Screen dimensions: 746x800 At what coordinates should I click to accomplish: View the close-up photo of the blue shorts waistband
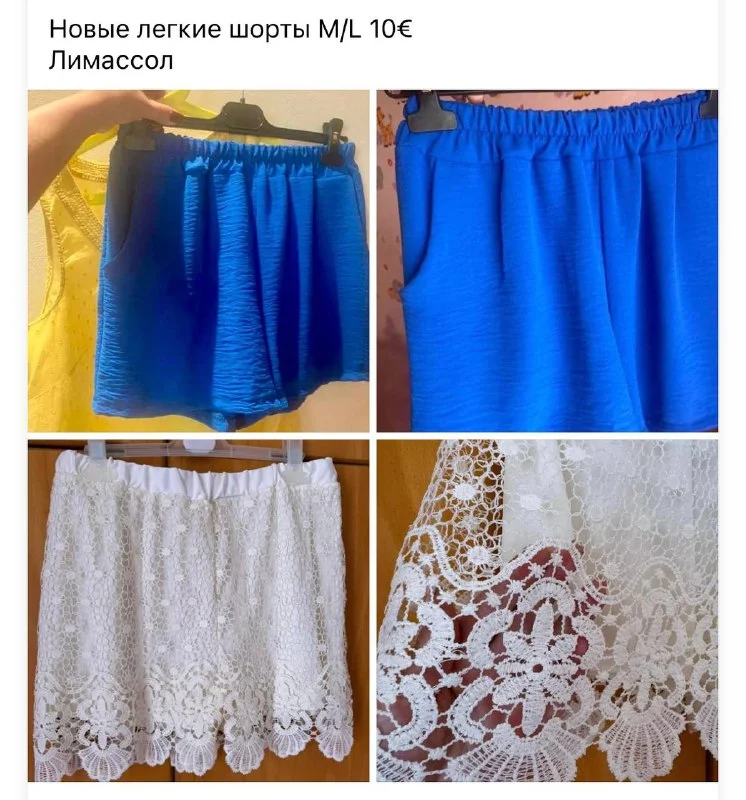(x=547, y=260)
